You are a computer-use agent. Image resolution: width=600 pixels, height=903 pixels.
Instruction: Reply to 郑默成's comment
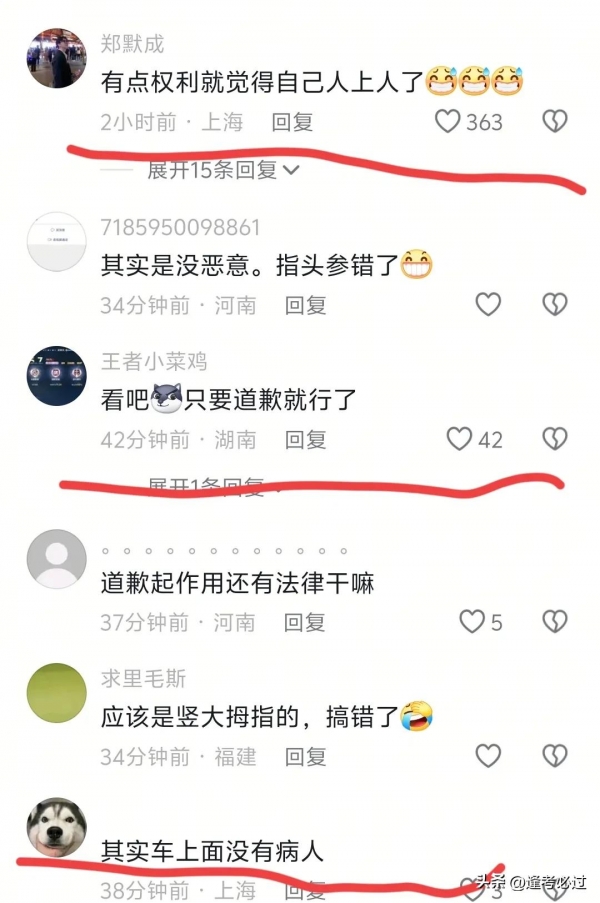tap(292, 122)
